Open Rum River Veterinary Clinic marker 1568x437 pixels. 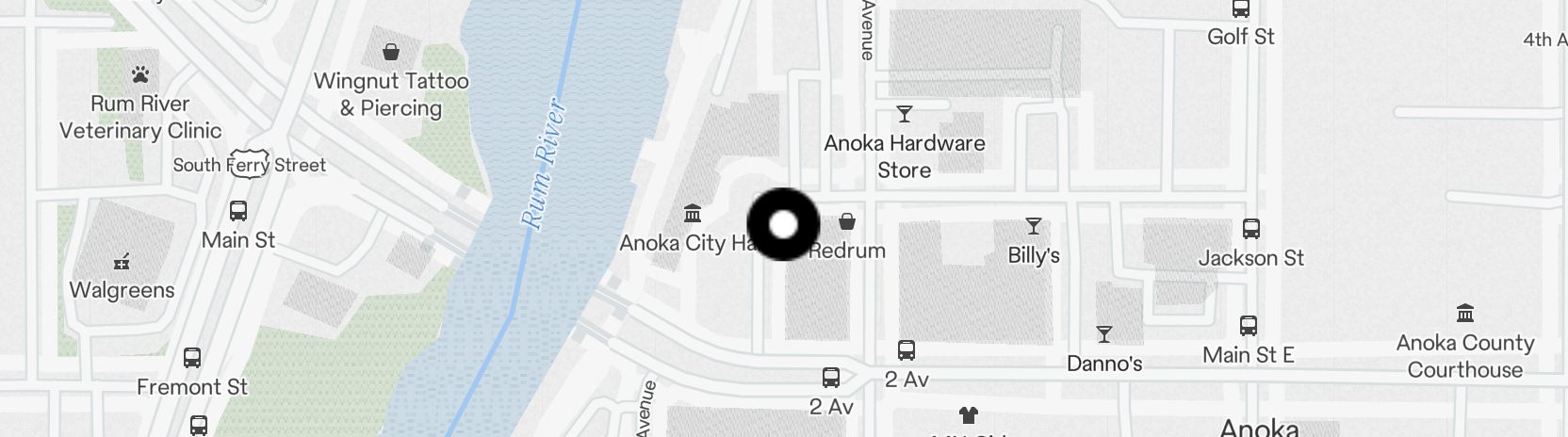140,74
